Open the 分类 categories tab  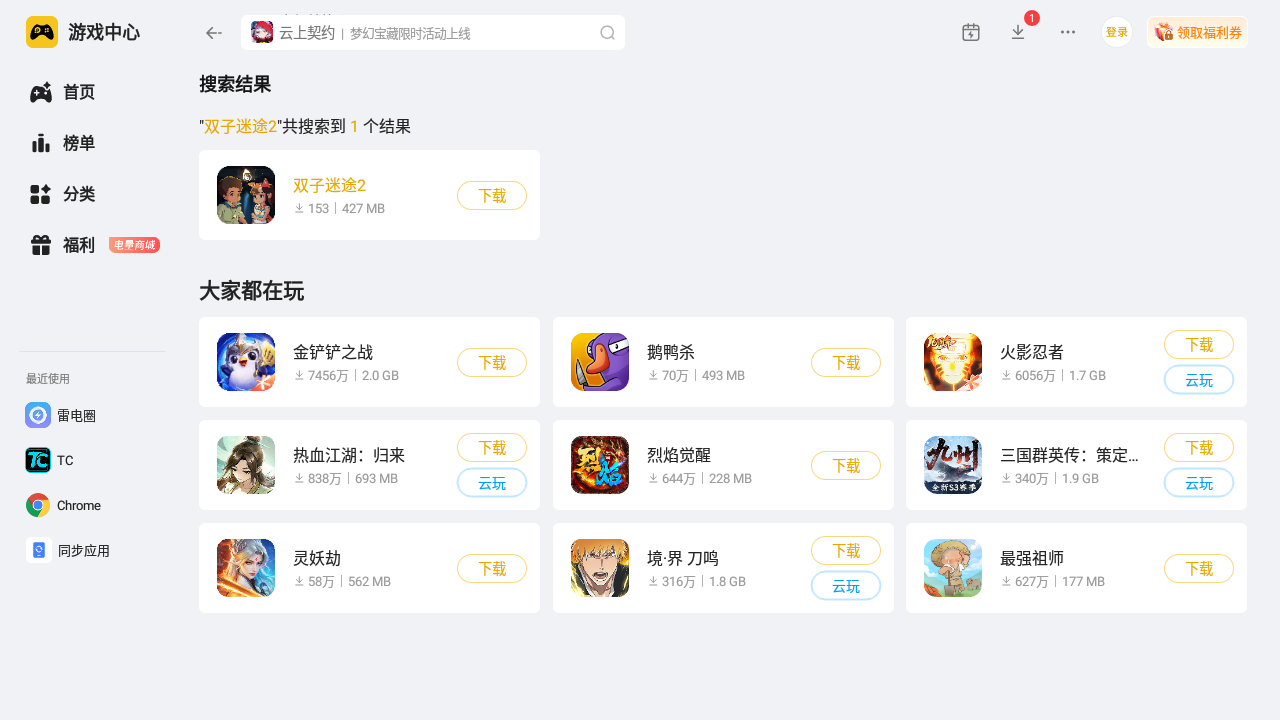click(x=78, y=195)
